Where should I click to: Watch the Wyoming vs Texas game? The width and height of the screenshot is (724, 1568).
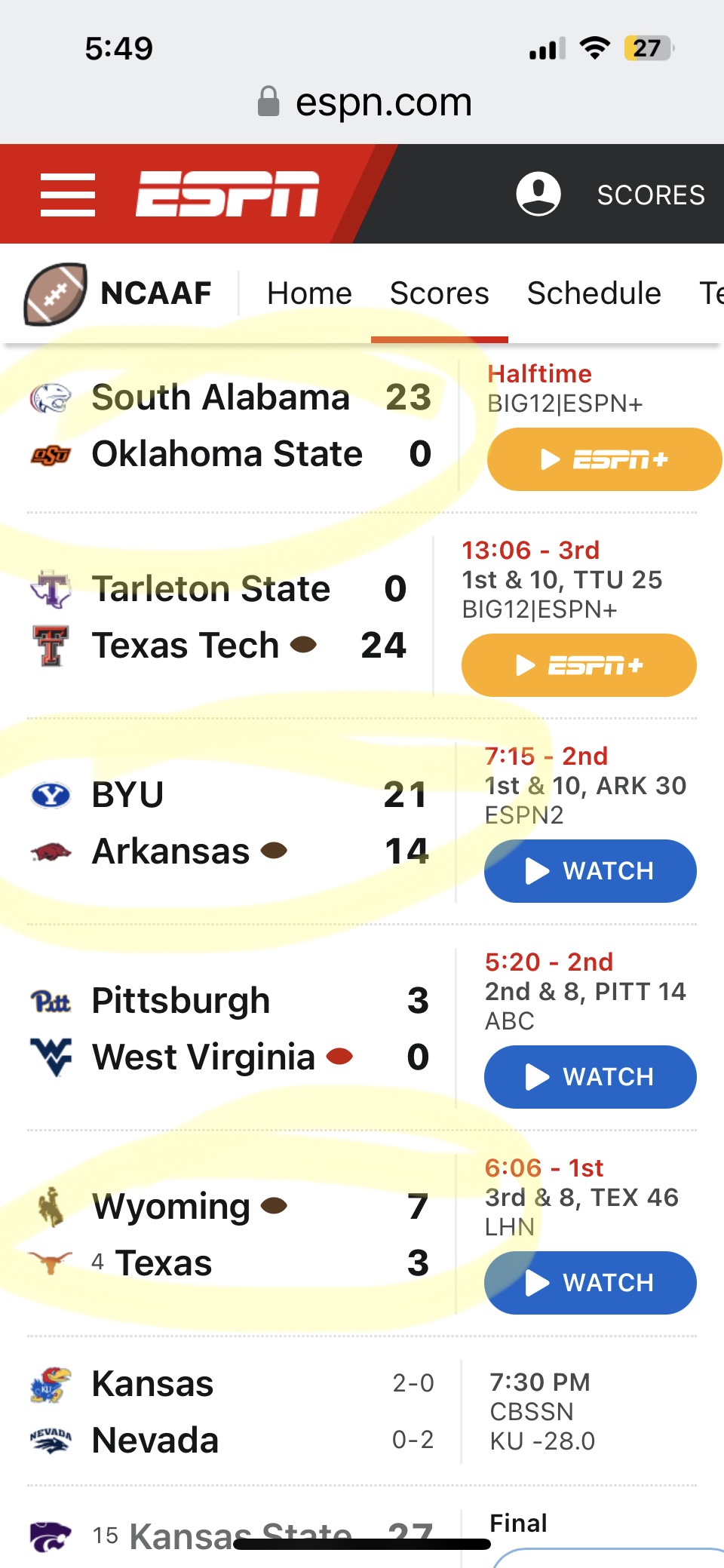tap(591, 1283)
